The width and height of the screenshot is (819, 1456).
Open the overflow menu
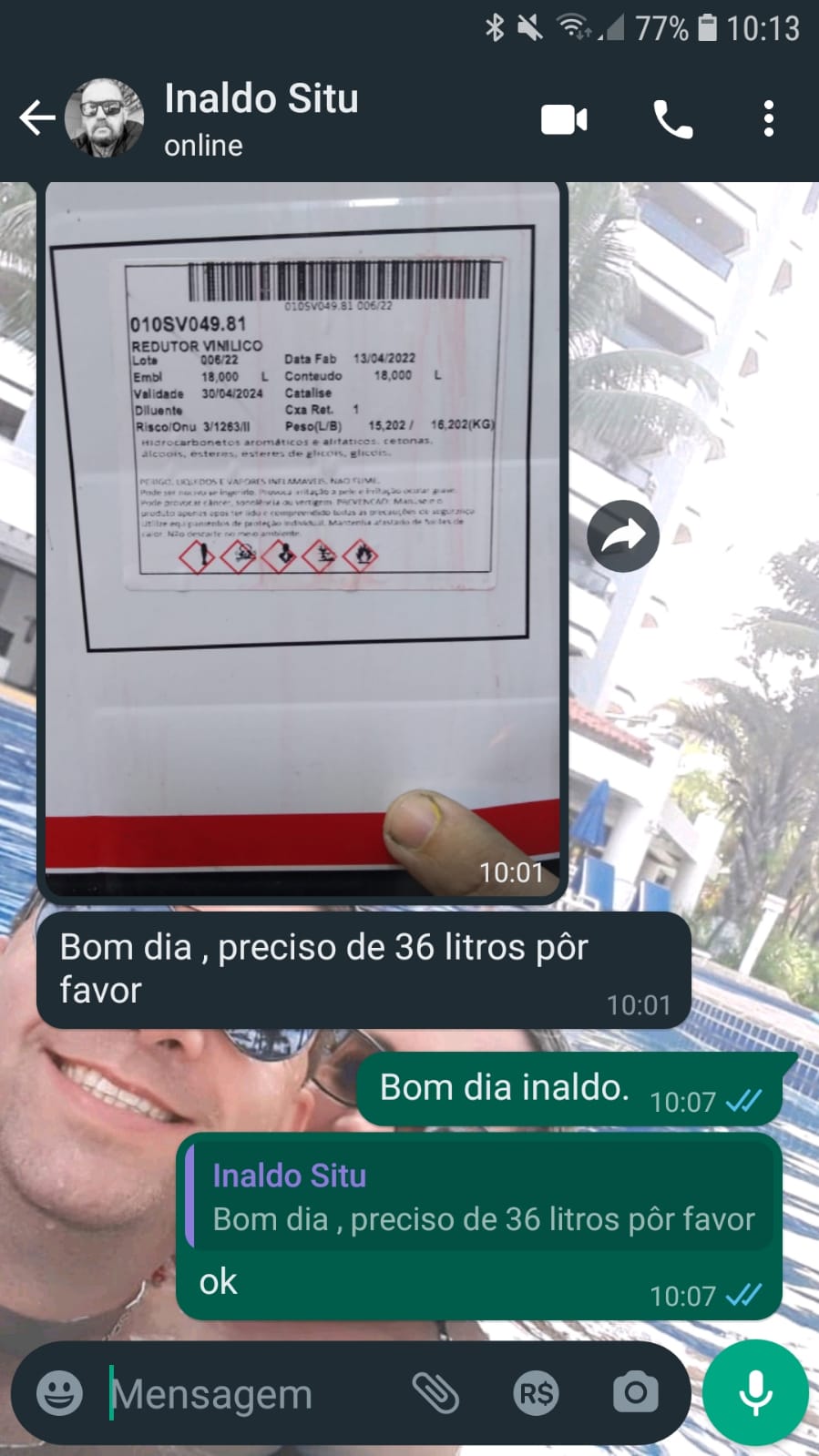pos(769,119)
